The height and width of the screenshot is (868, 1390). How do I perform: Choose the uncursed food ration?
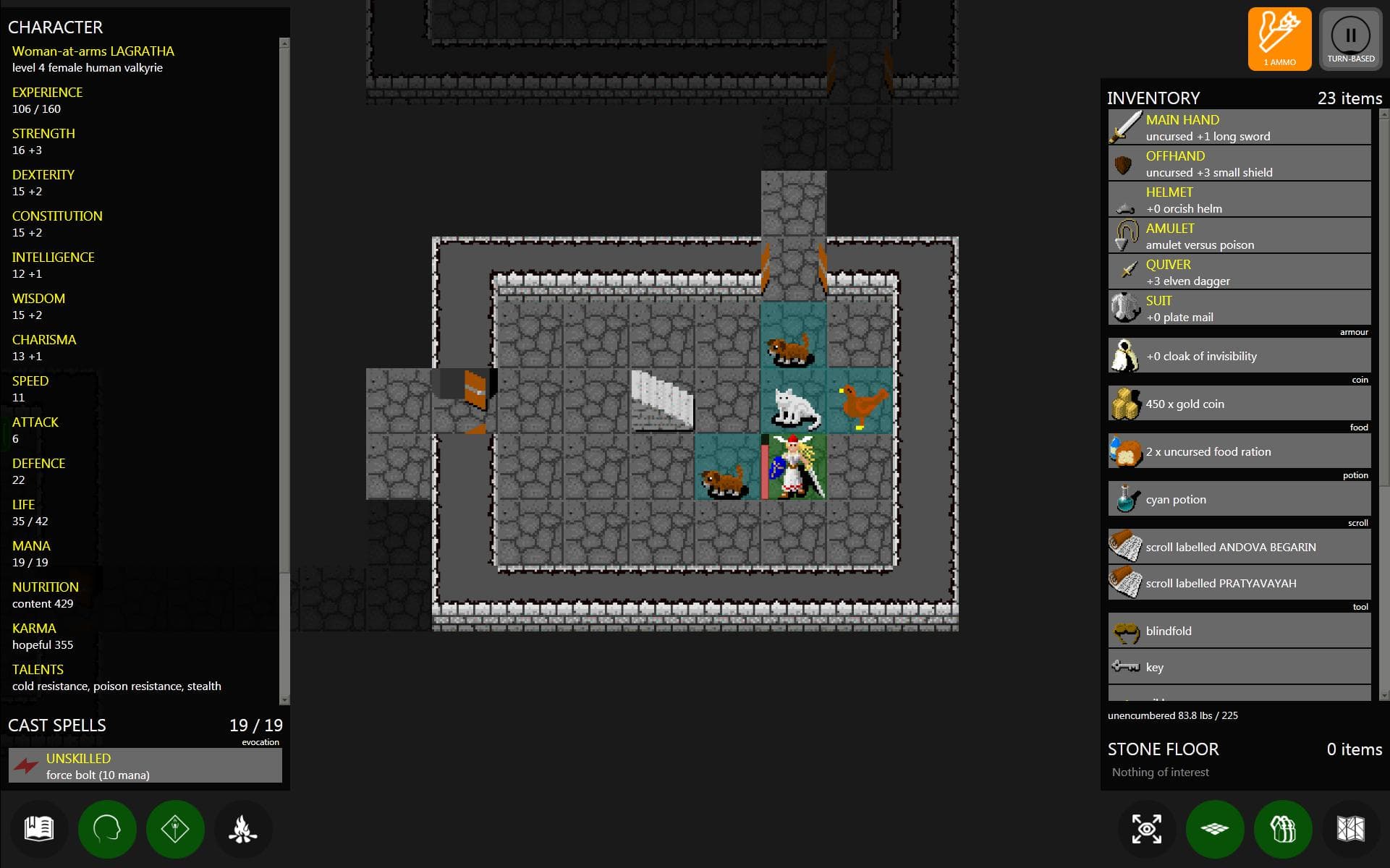(x=1239, y=451)
